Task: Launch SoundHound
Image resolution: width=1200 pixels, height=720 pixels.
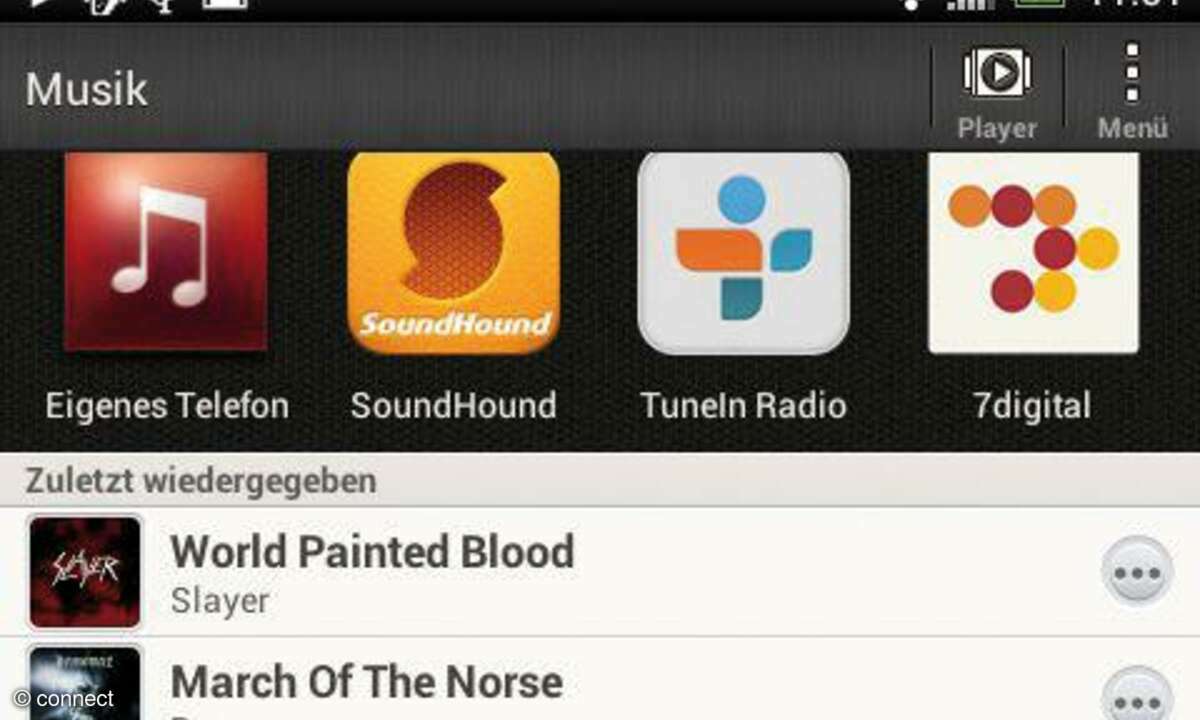Action: coord(453,253)
